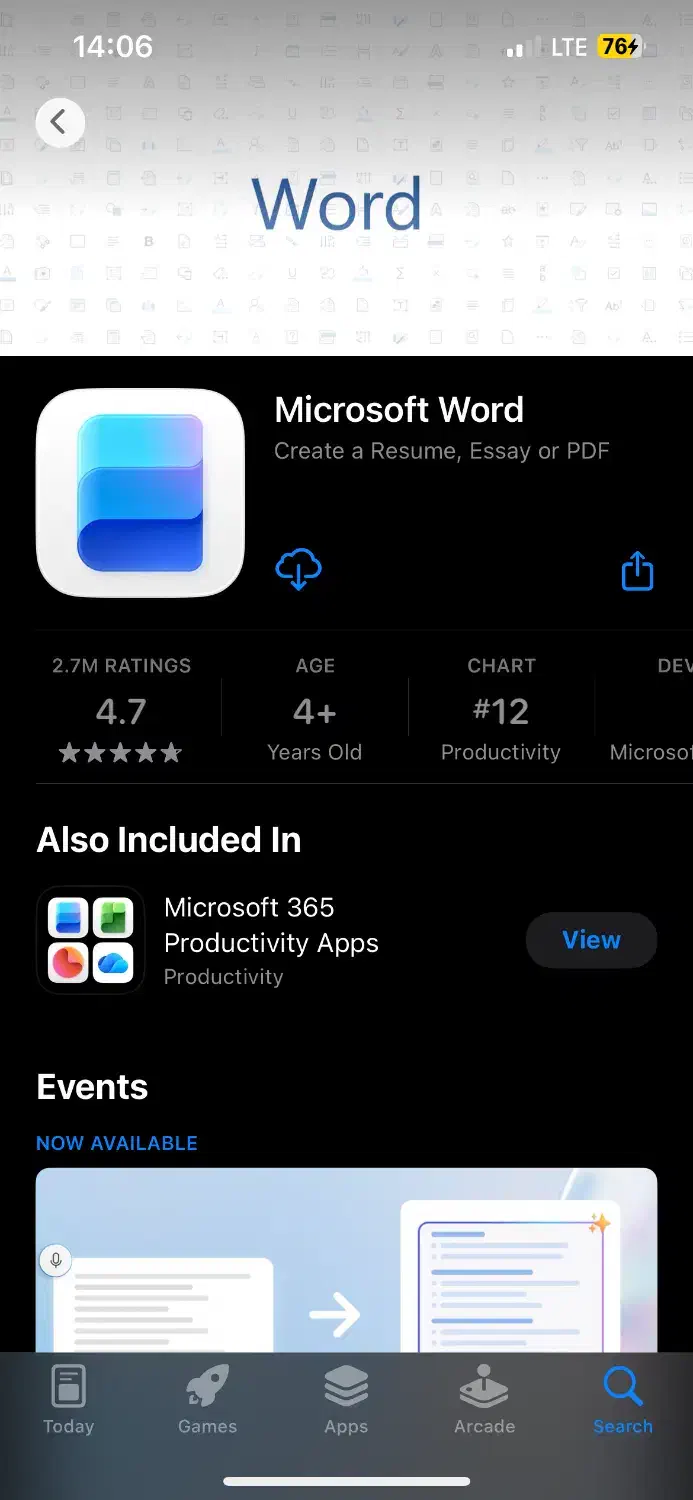View the Microsoft 365 Productivity Apps bundle
Viewport: 693px width, 1500px height.
pos(591,940)
